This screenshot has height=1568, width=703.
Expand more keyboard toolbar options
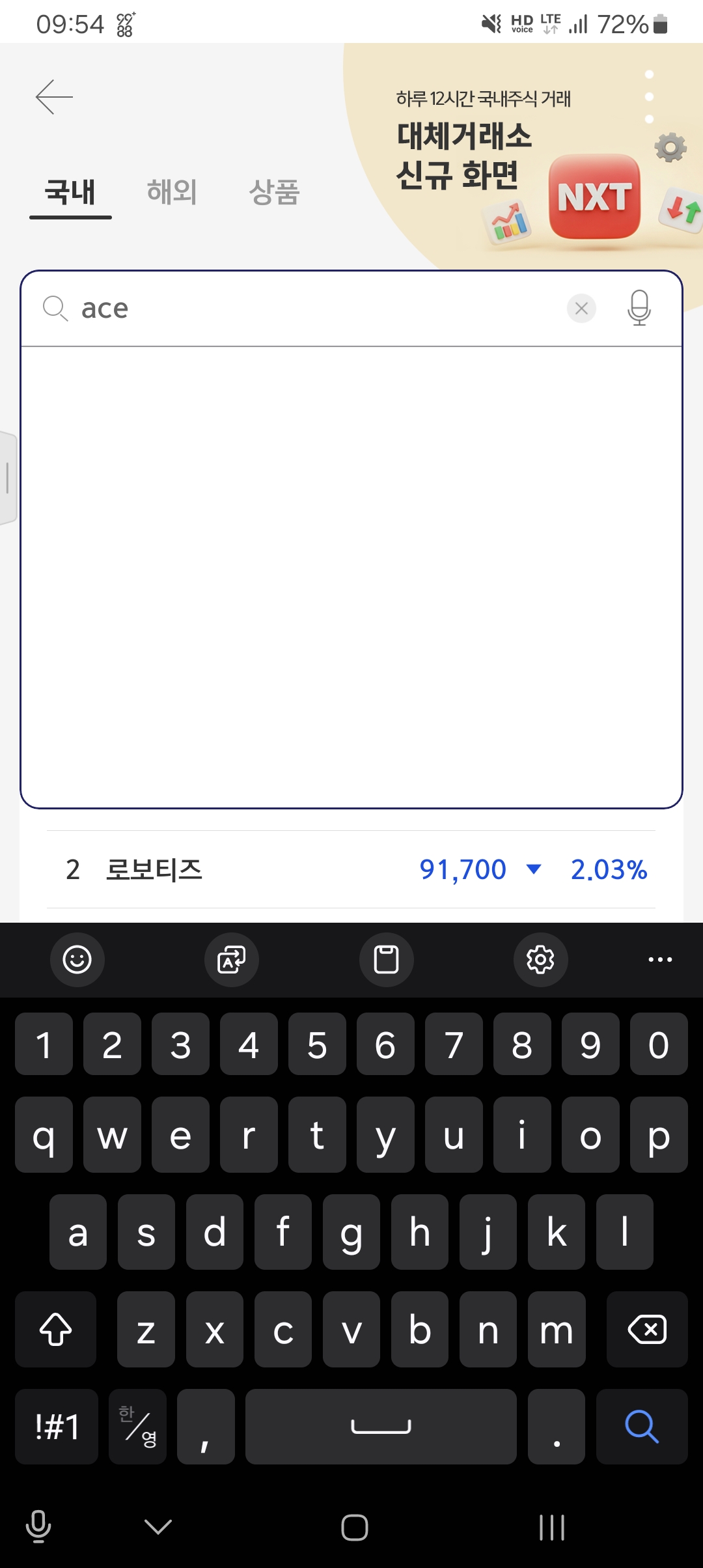pyautogui.click(x=660, y=959)
